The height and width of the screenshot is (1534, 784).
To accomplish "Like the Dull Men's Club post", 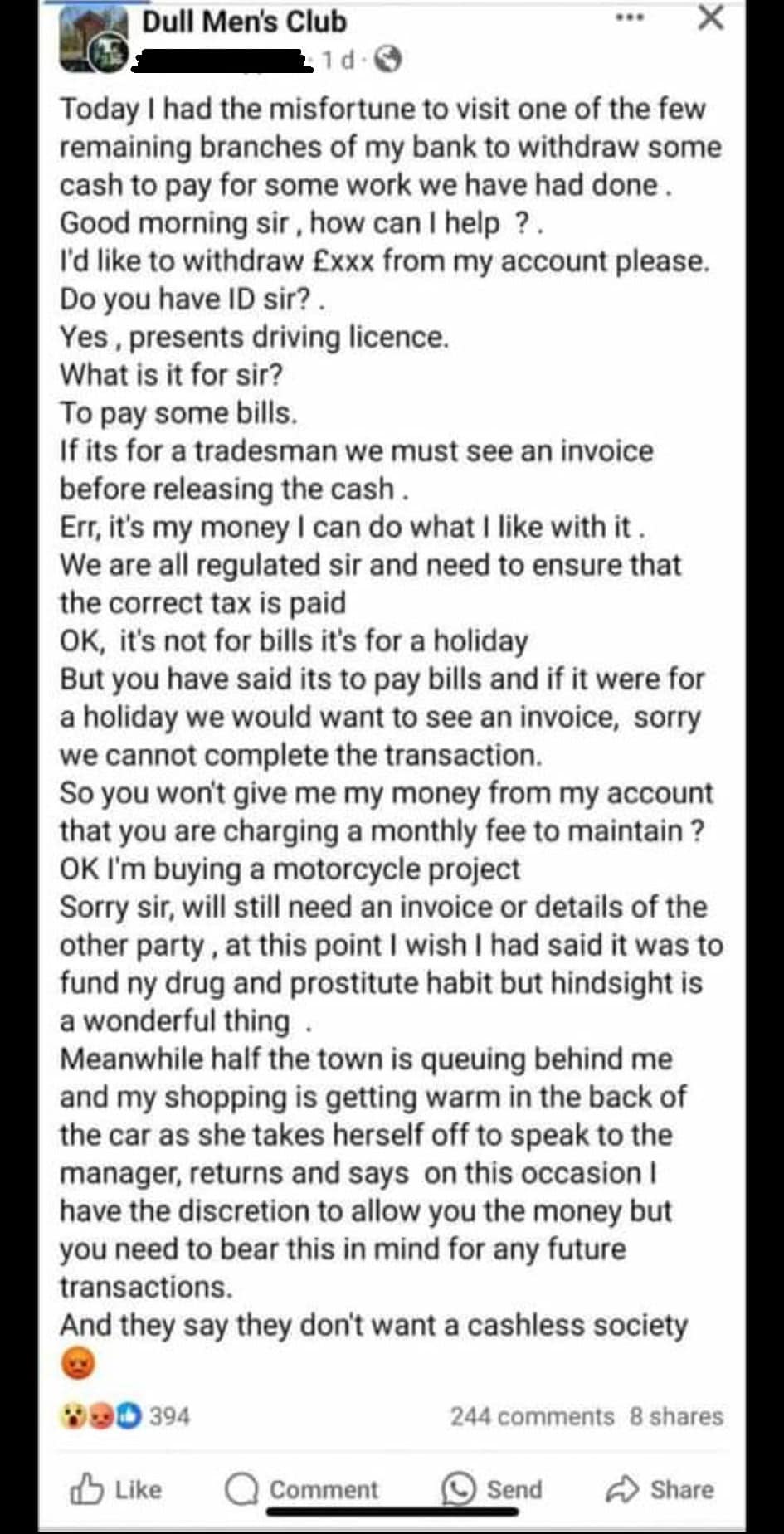I will (116, 1489).
